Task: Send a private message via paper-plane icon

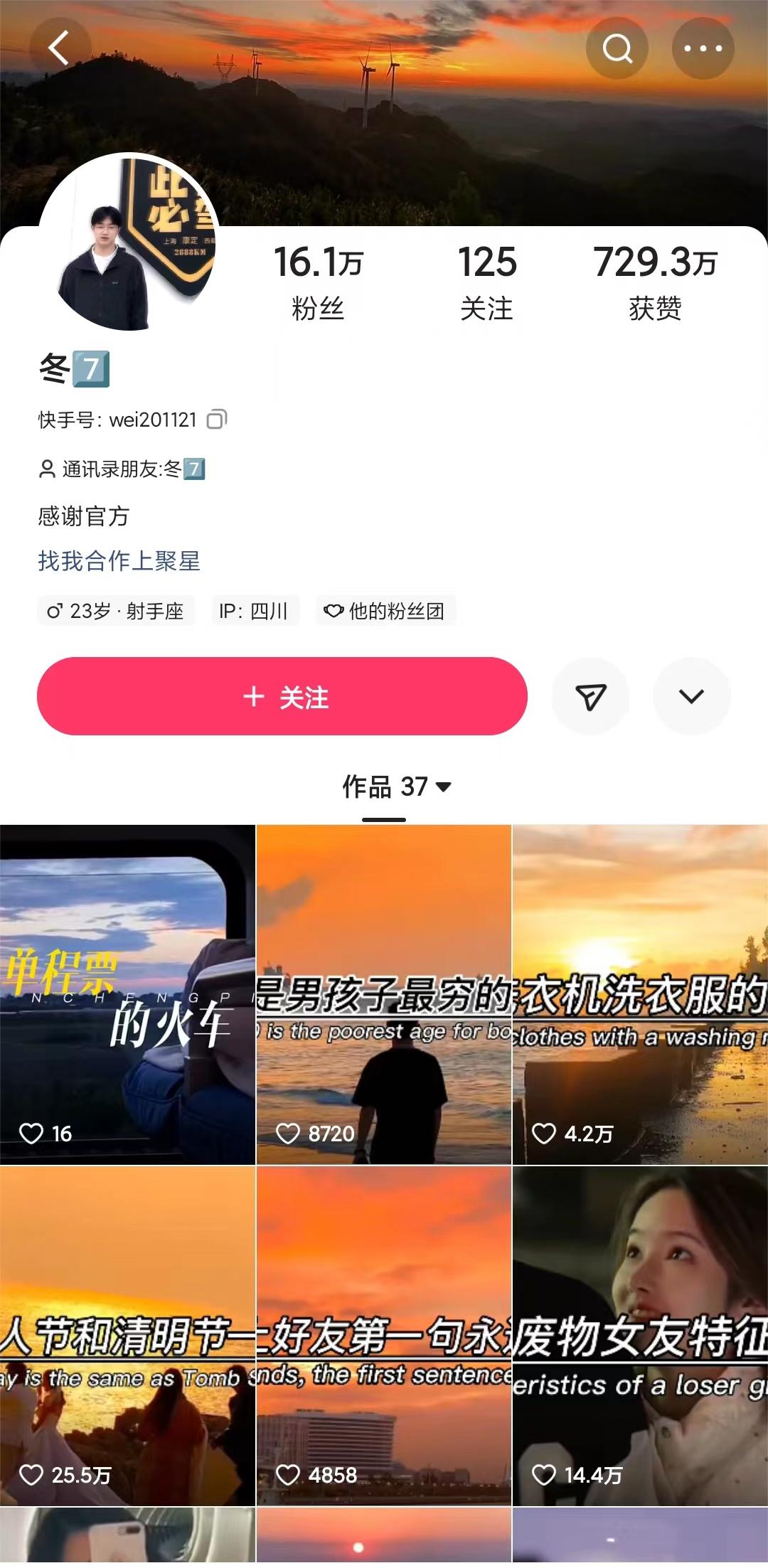Action: tap(590, 696)
